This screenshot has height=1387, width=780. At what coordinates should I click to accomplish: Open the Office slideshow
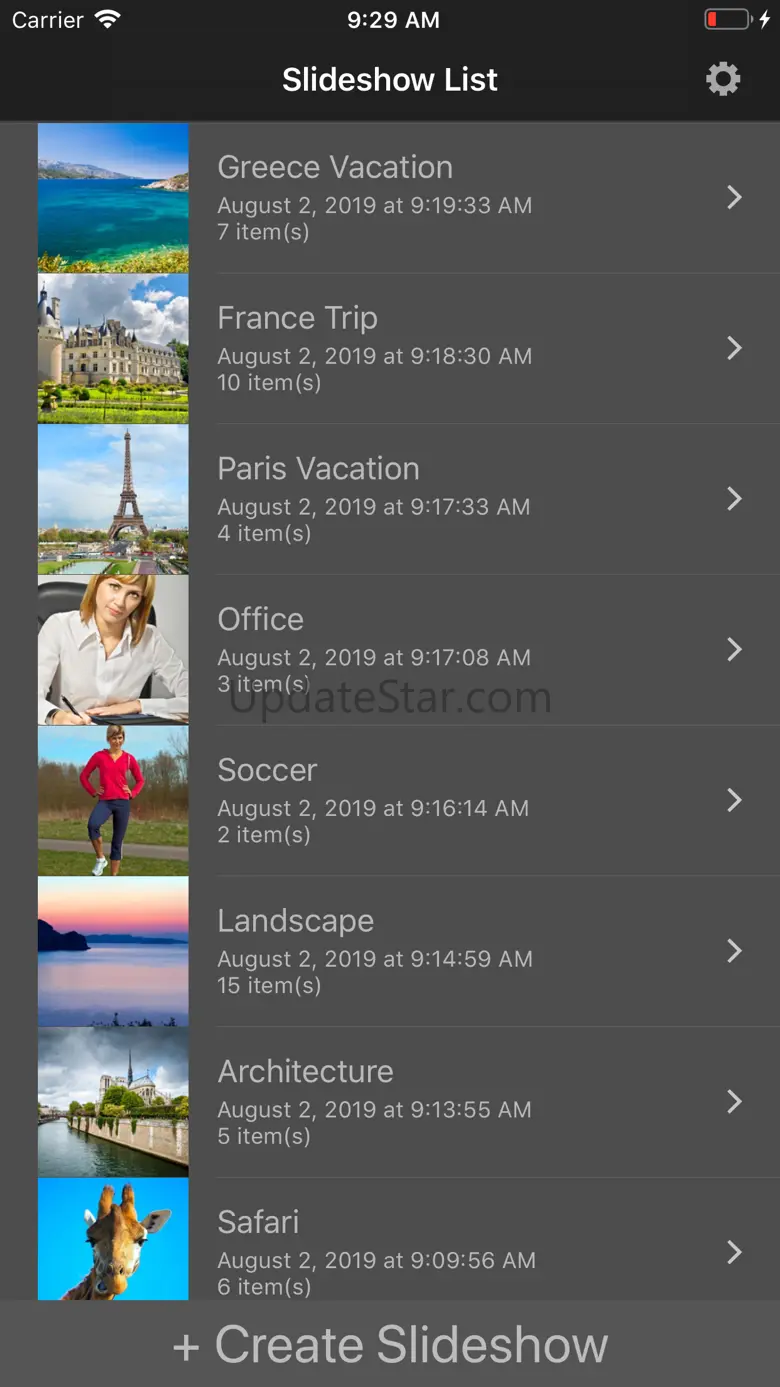[x=400, y=650]
